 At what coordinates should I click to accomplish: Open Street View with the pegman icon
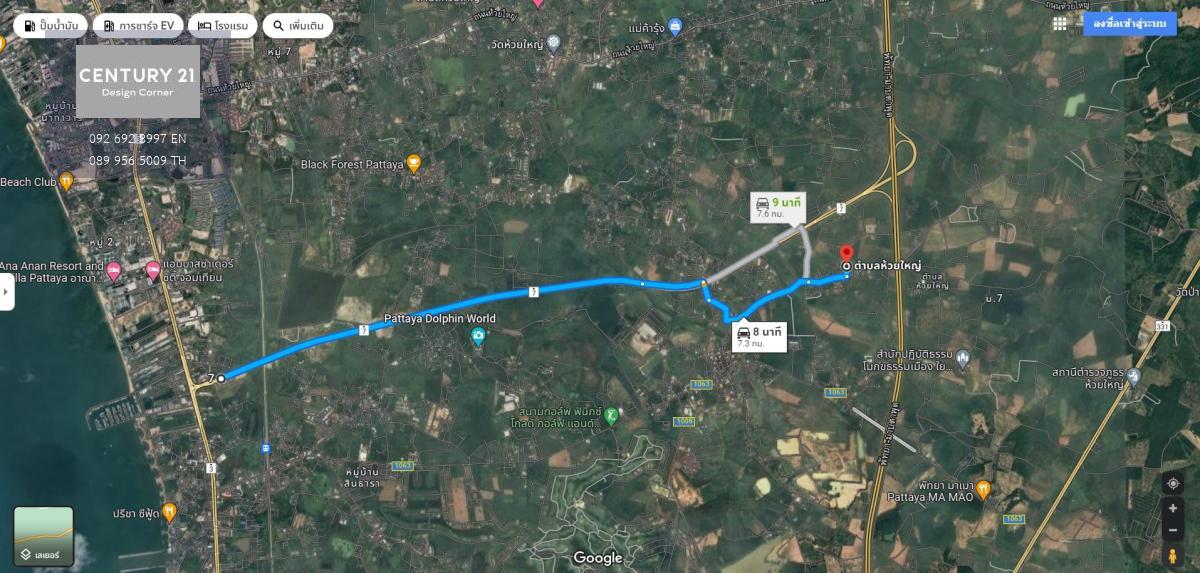tap(1173, 555)
